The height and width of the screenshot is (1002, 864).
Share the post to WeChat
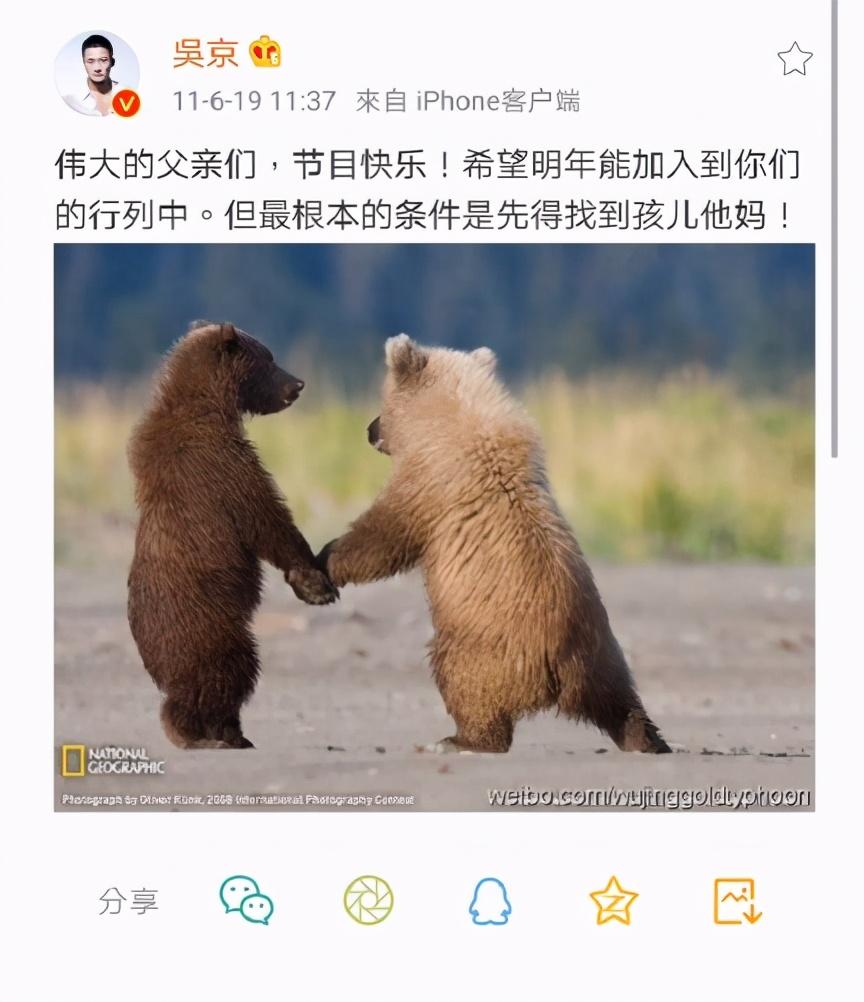pyautogui.click(x=246, y=900)
